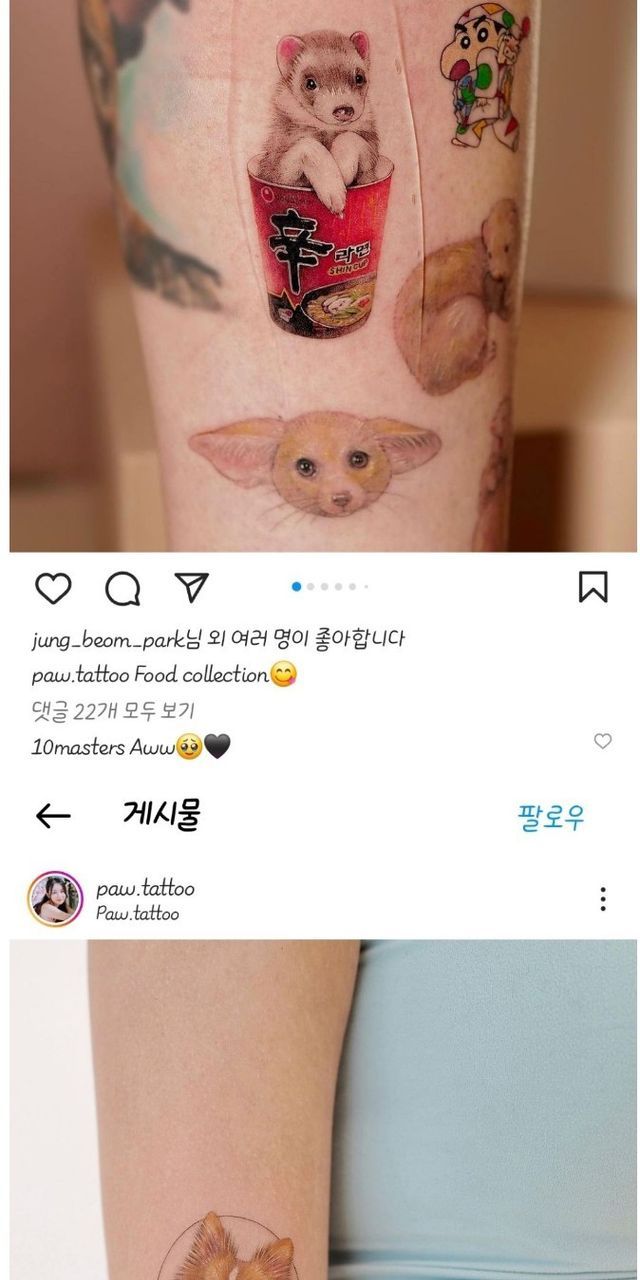Open the paw.tattoo username in post header
Viewport: 640px width, 1280px height.
pyautogui.click(x=145, y=888)
